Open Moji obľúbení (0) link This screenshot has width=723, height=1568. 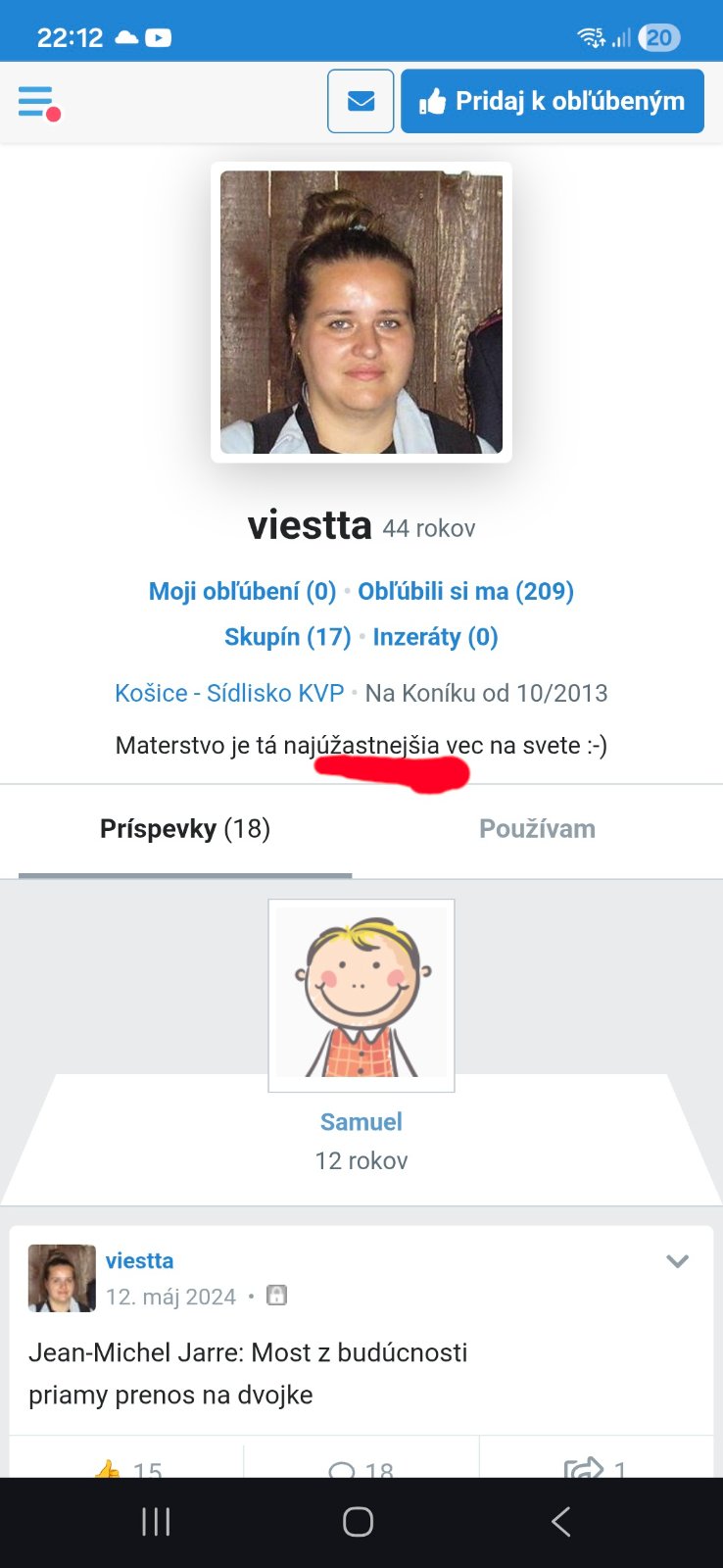[x=242, y=591]
